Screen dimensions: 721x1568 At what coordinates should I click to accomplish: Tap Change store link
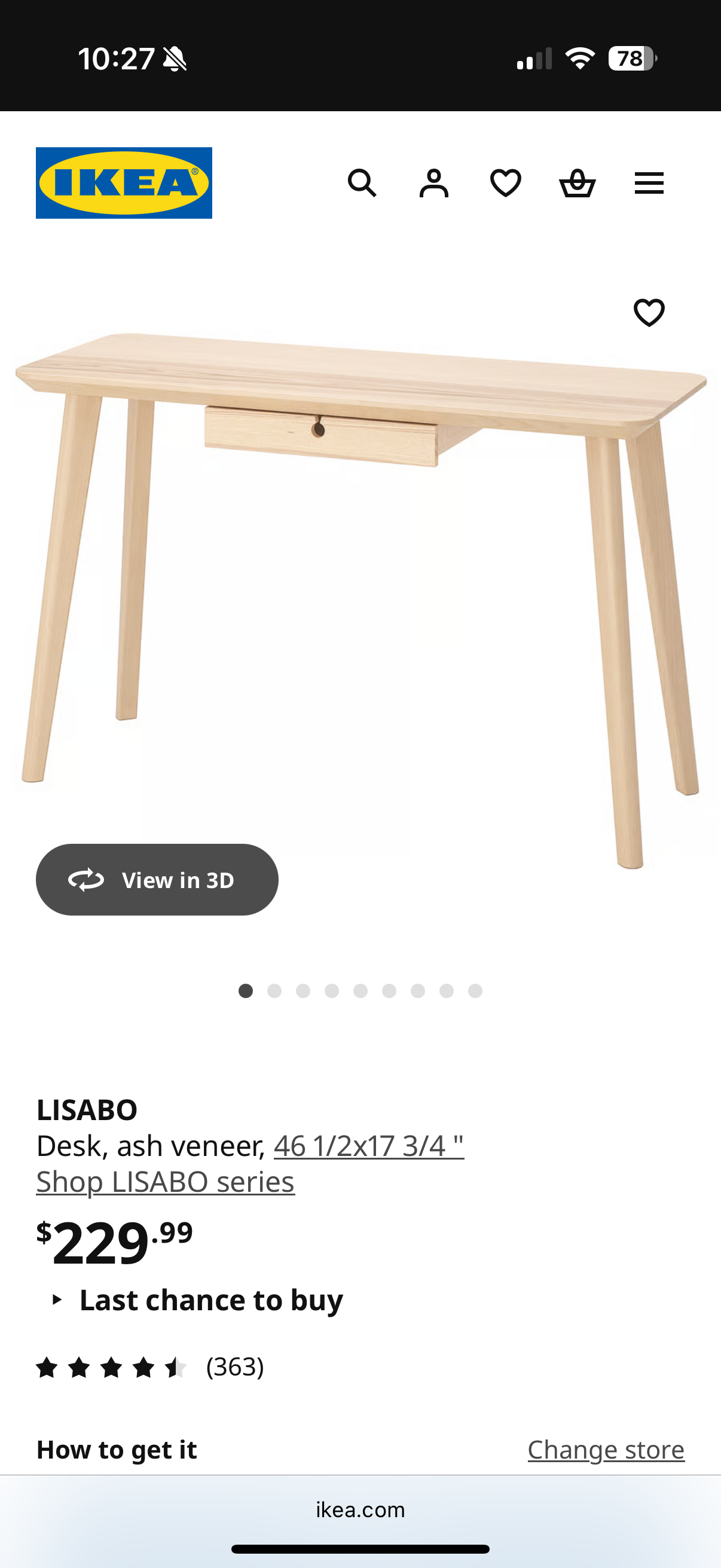pos(606,1450)
